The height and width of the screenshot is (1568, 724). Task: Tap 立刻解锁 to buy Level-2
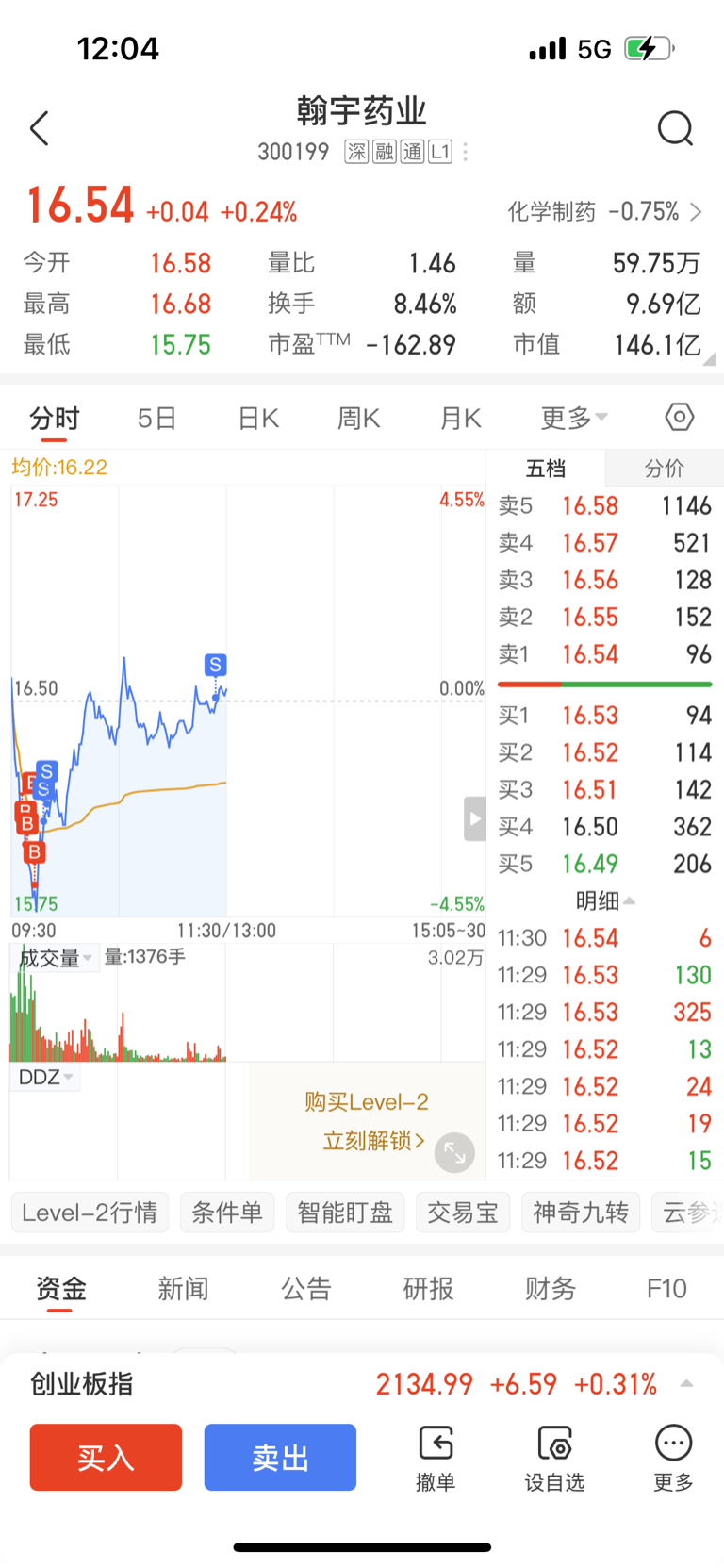click(x=373, y=1141)
